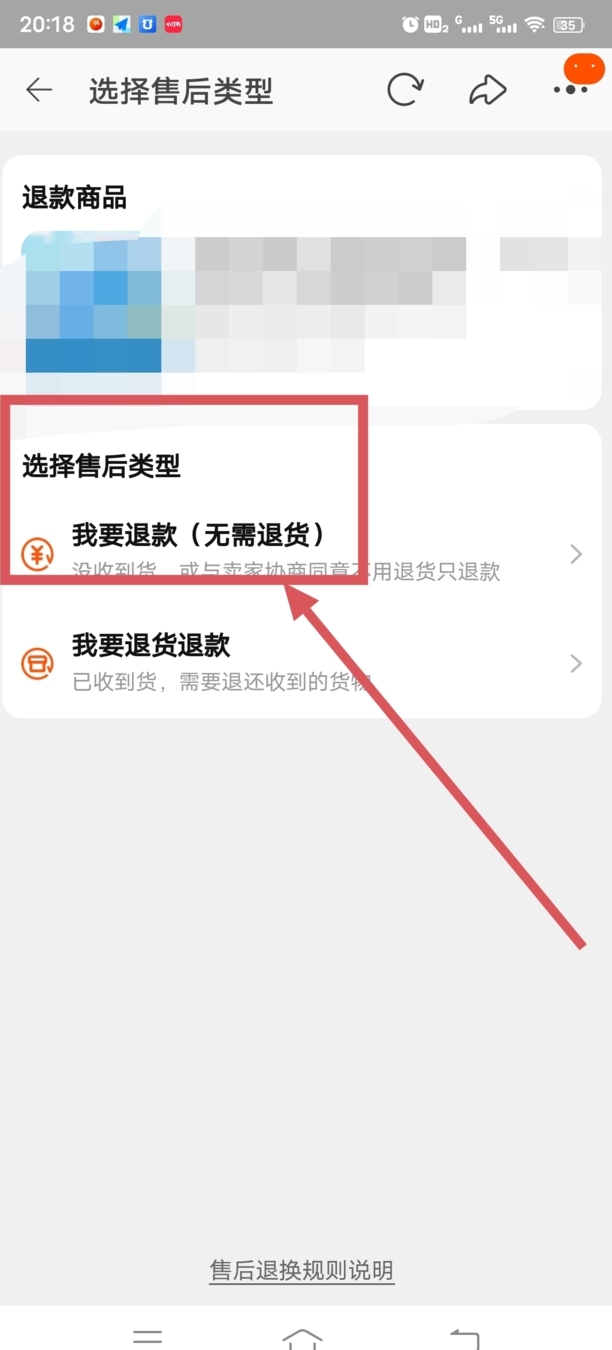Go back using the top-left arrow
612x1350 pixels.
tap(39, 90)
